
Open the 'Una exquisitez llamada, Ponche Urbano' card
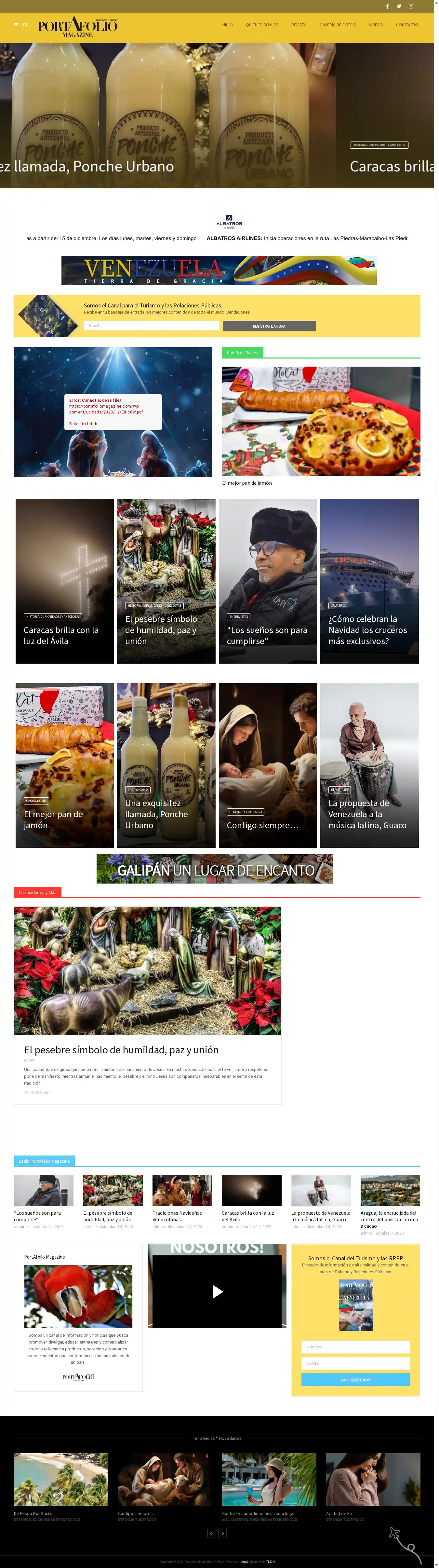(x=156, y=814)
